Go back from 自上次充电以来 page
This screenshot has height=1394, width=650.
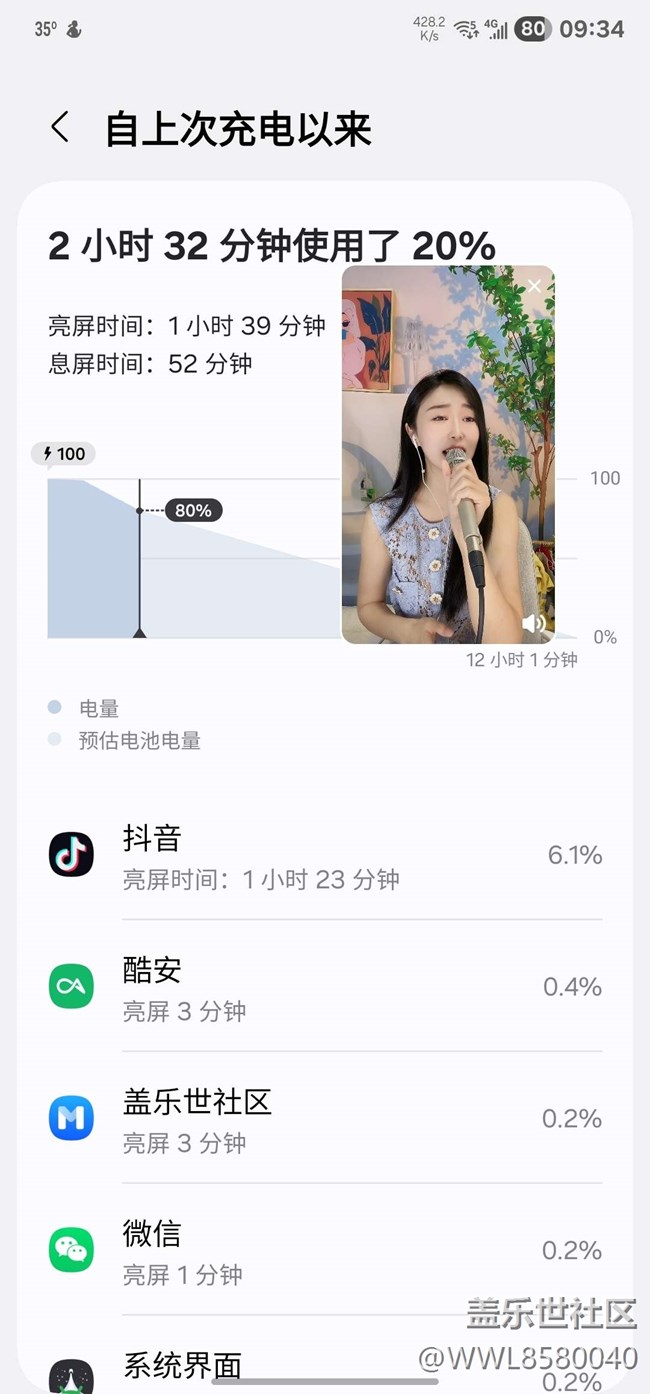tap(60, 128)
